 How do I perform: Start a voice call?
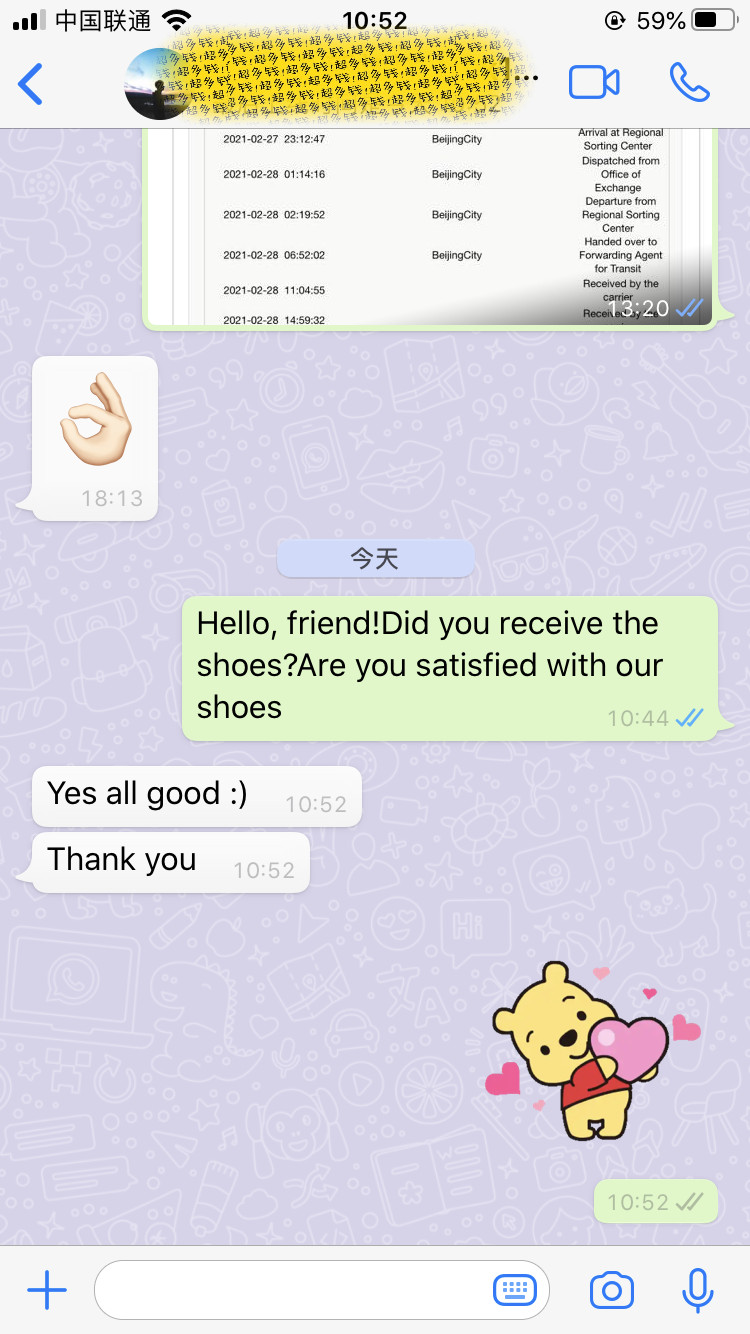(689, 83)
